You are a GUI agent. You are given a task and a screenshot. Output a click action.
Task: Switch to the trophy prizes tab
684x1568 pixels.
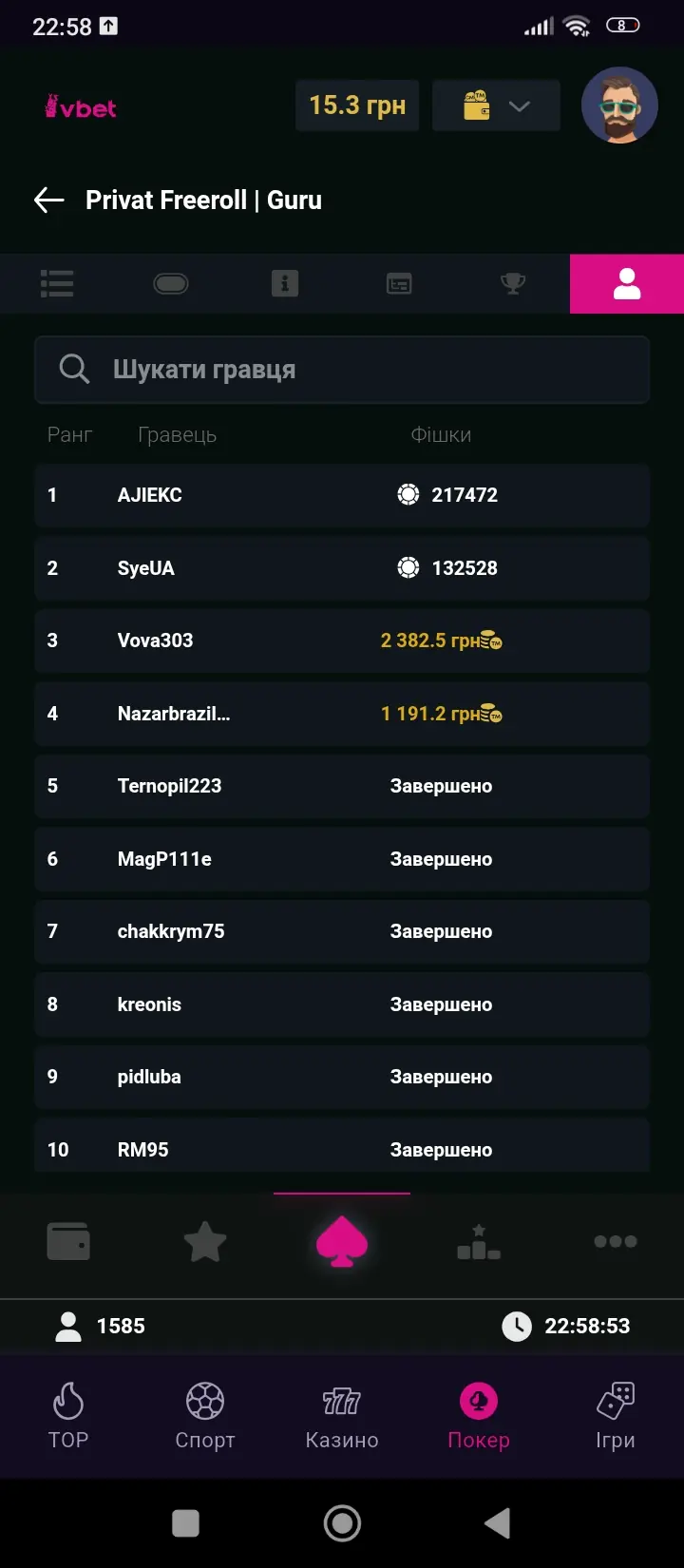click(x=513, y=283)
